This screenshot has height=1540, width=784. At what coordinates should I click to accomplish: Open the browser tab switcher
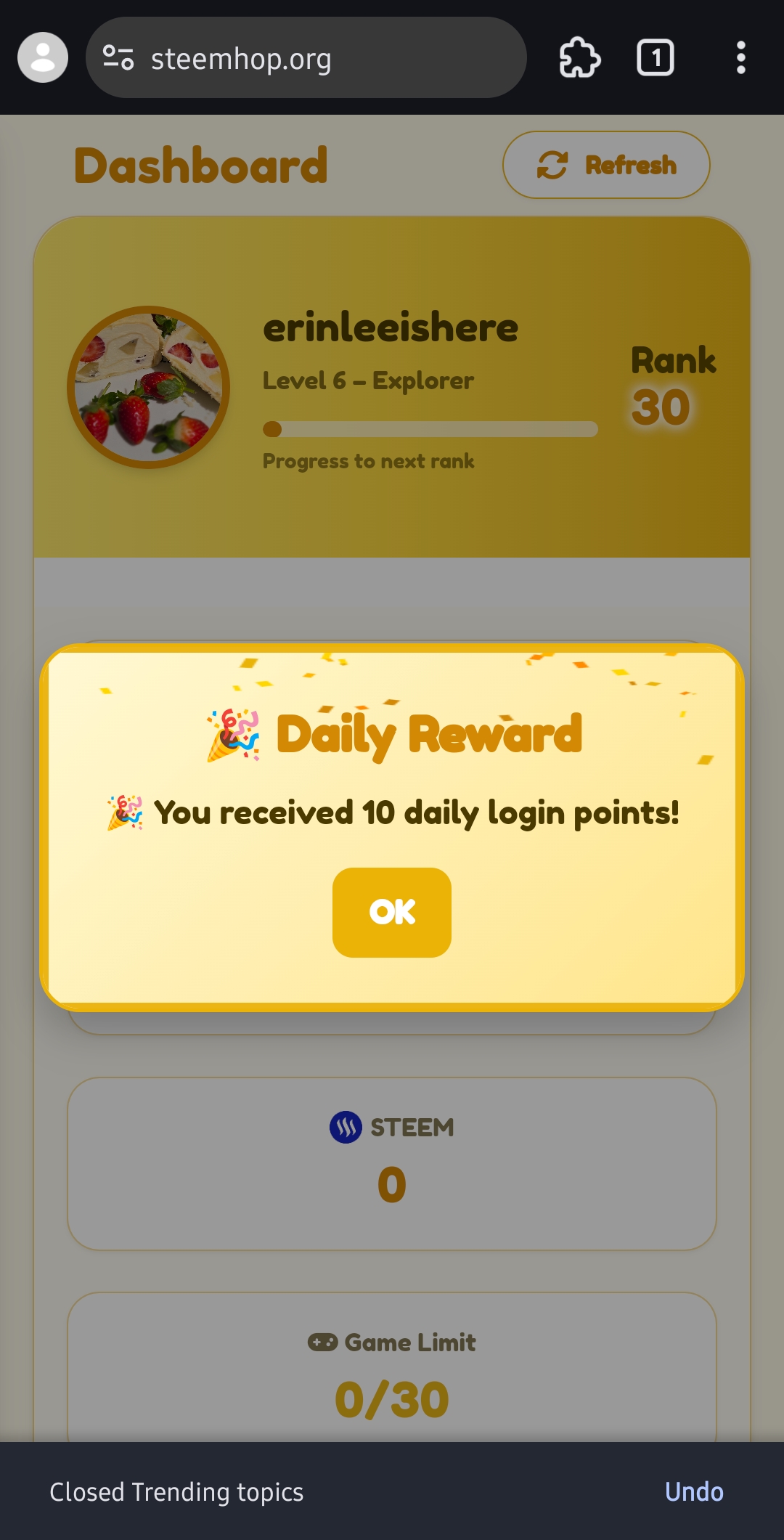coord(656,58)
